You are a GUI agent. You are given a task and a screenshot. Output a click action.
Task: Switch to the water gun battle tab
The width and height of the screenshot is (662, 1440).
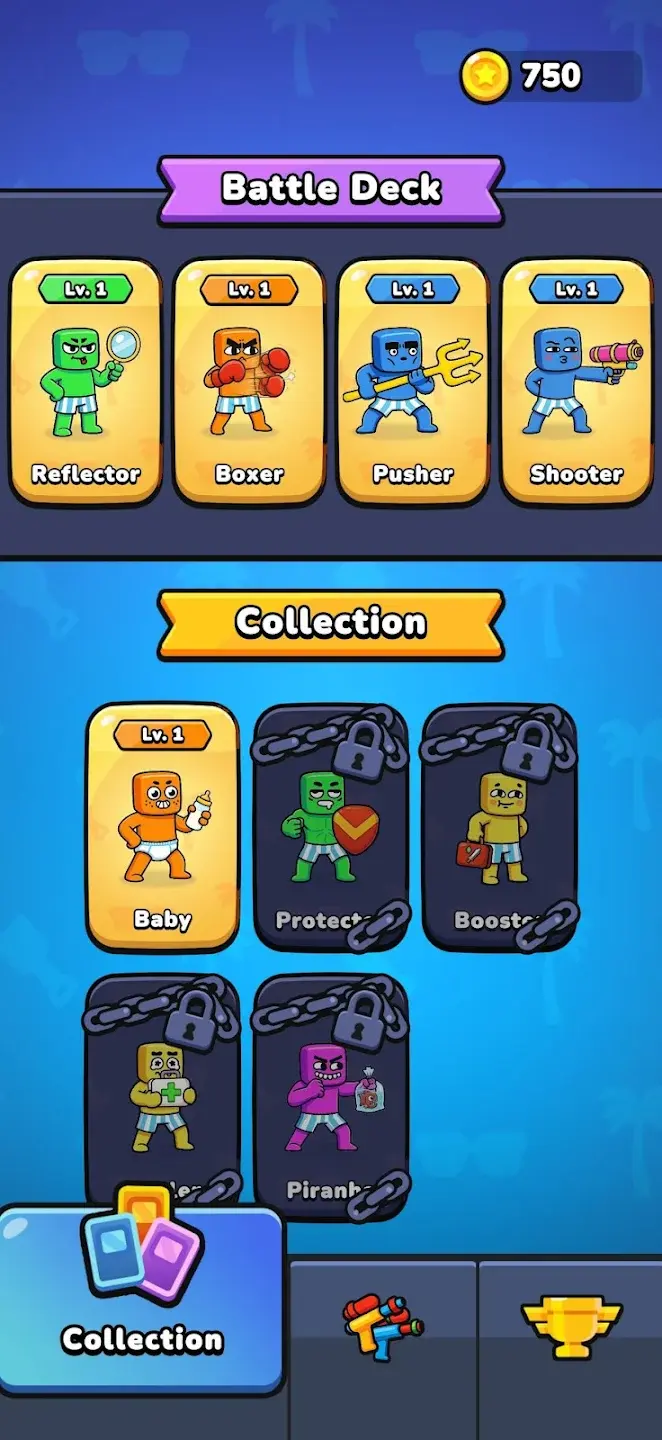click(382, 1328)
